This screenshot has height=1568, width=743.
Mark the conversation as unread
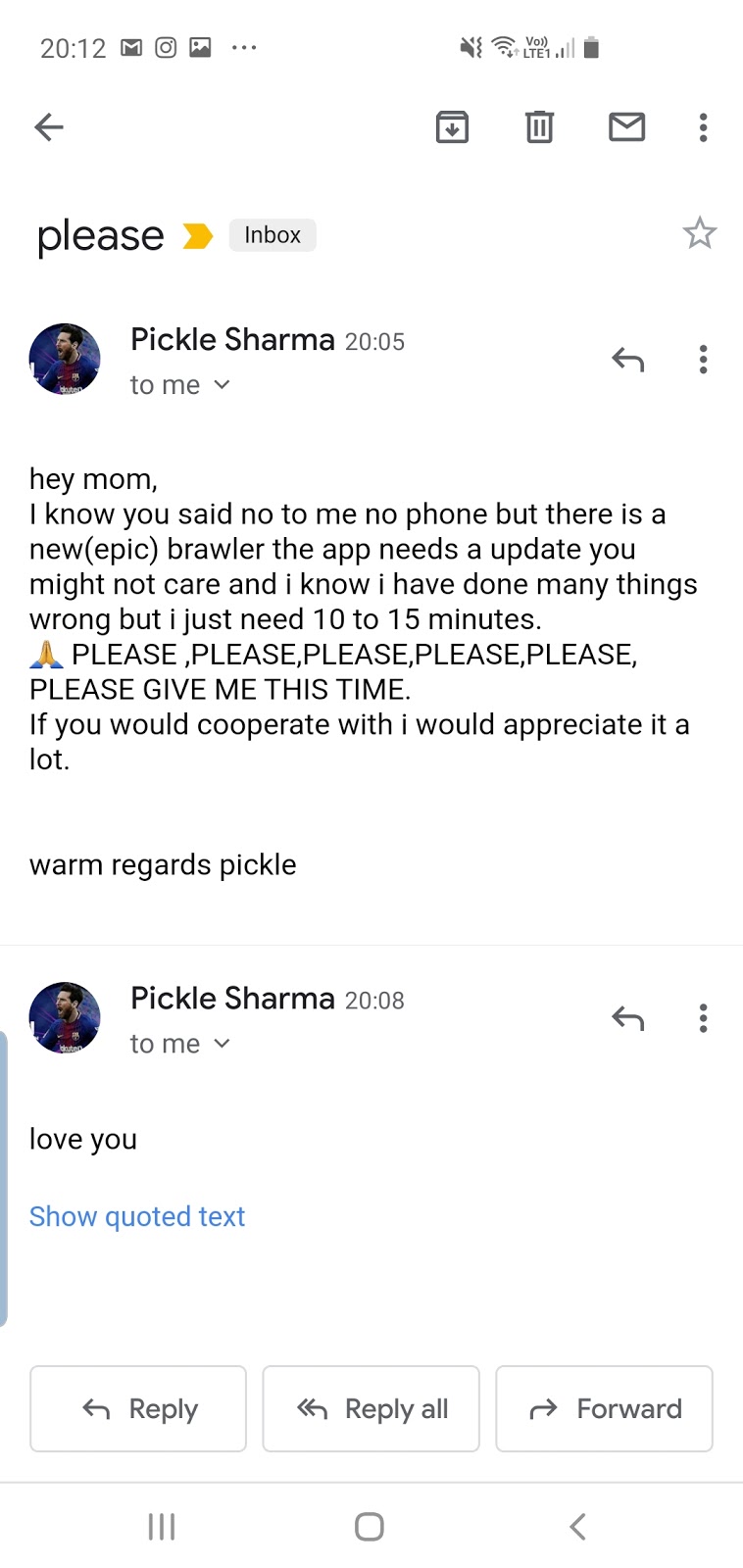[626, 127]
